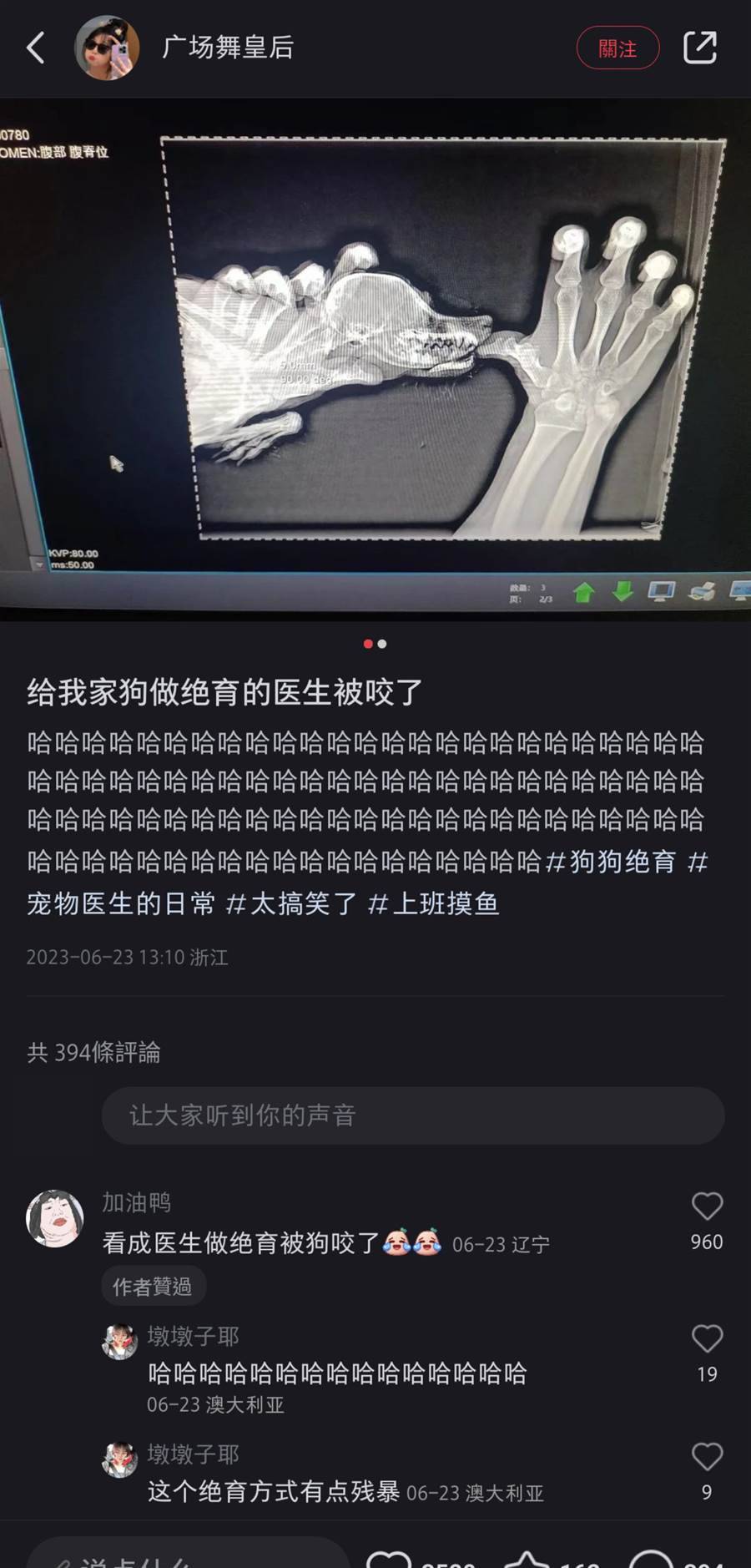This screenshot has width=751, height=1568.
Task: Like 墩墩子耶's 哈哈哈 reply
Action: tap(707, 1339)
